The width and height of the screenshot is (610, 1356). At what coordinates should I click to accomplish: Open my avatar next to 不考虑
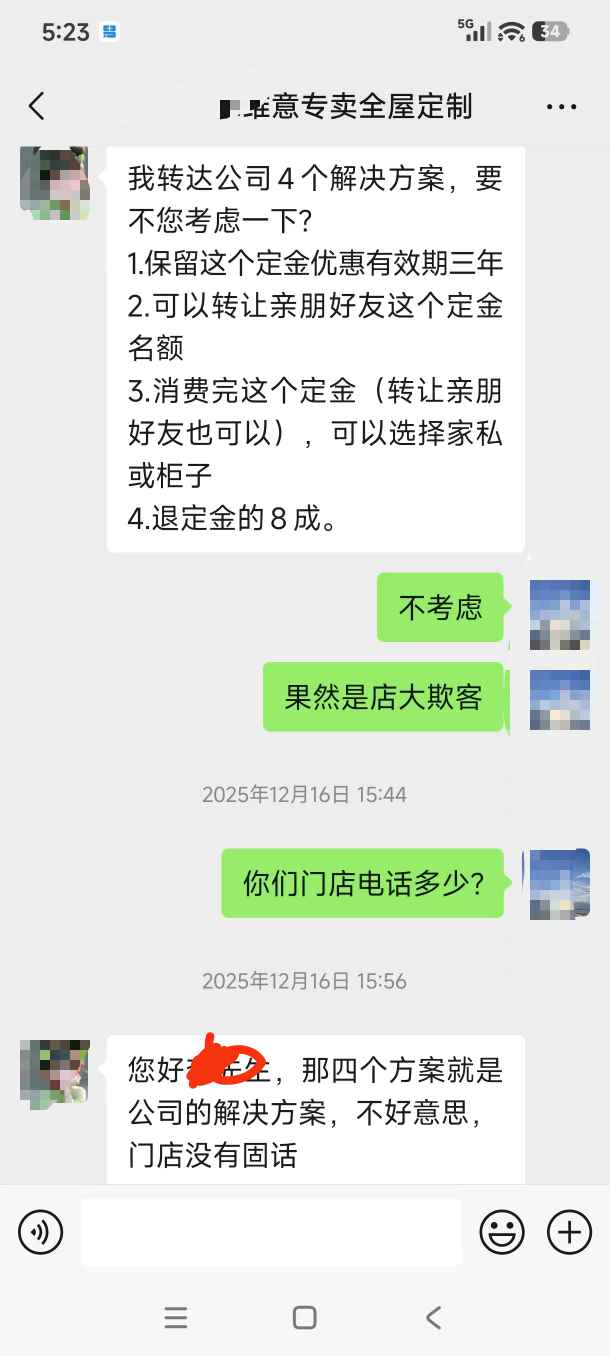point(559,614)
